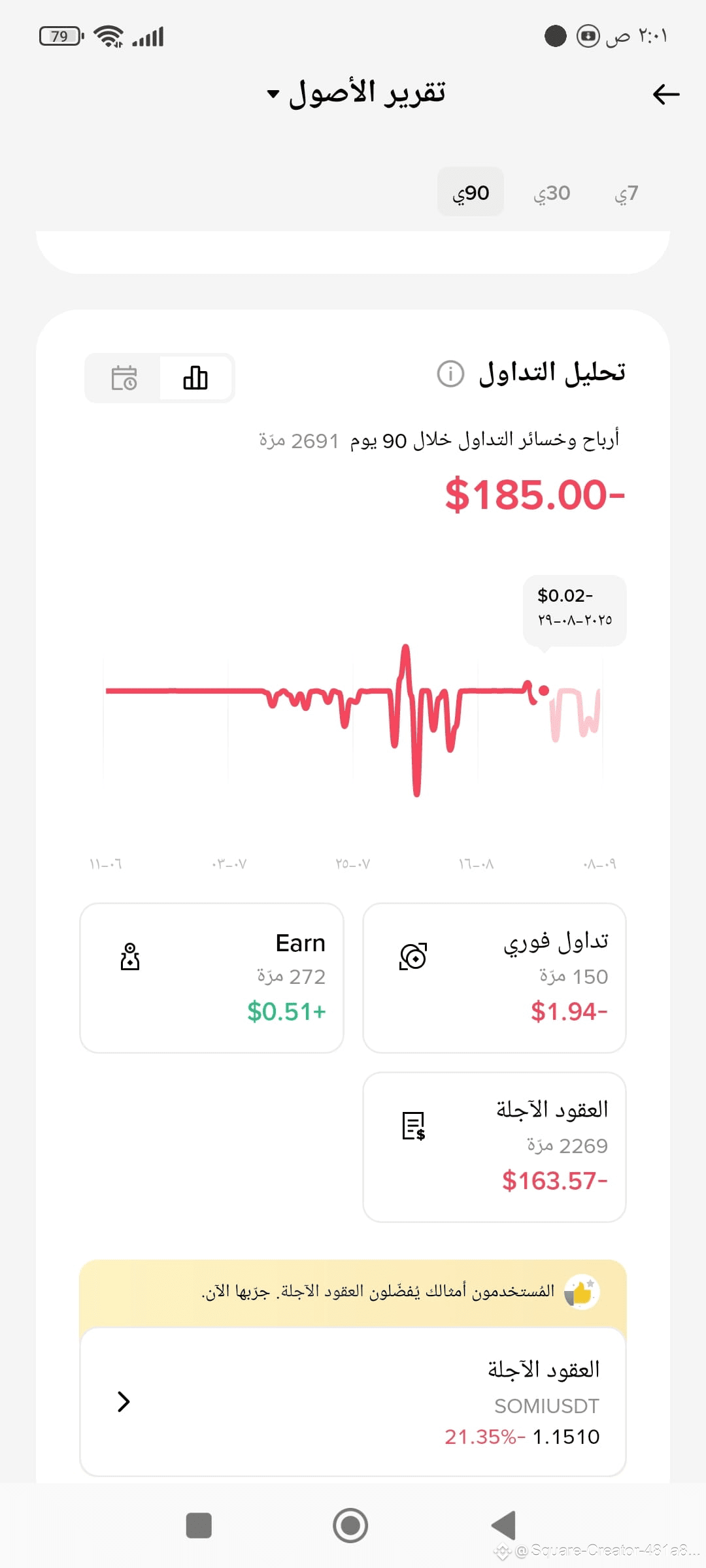
Task: Open the تداول فوري card
Action: (495, 978)
